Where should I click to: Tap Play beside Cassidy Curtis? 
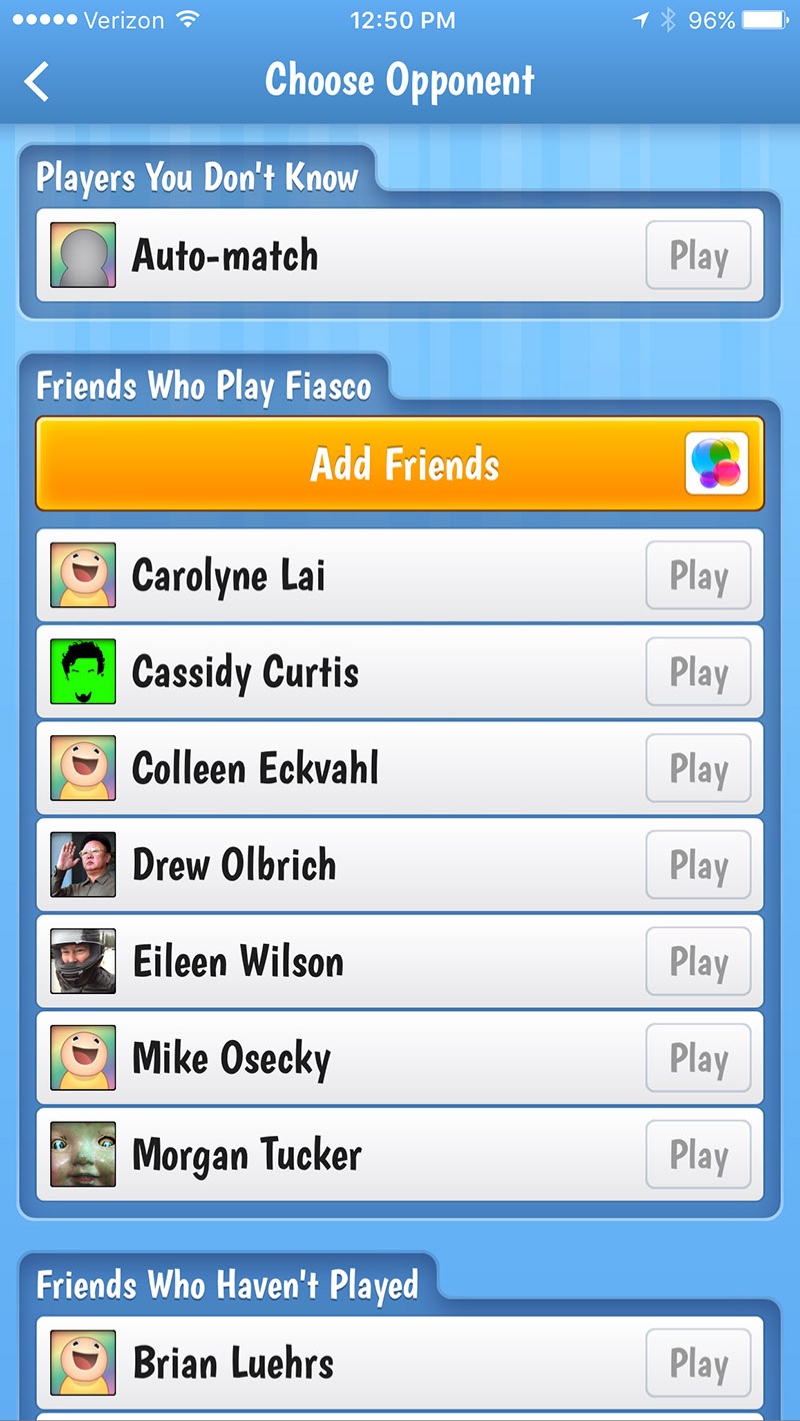[x=698, y=673]
